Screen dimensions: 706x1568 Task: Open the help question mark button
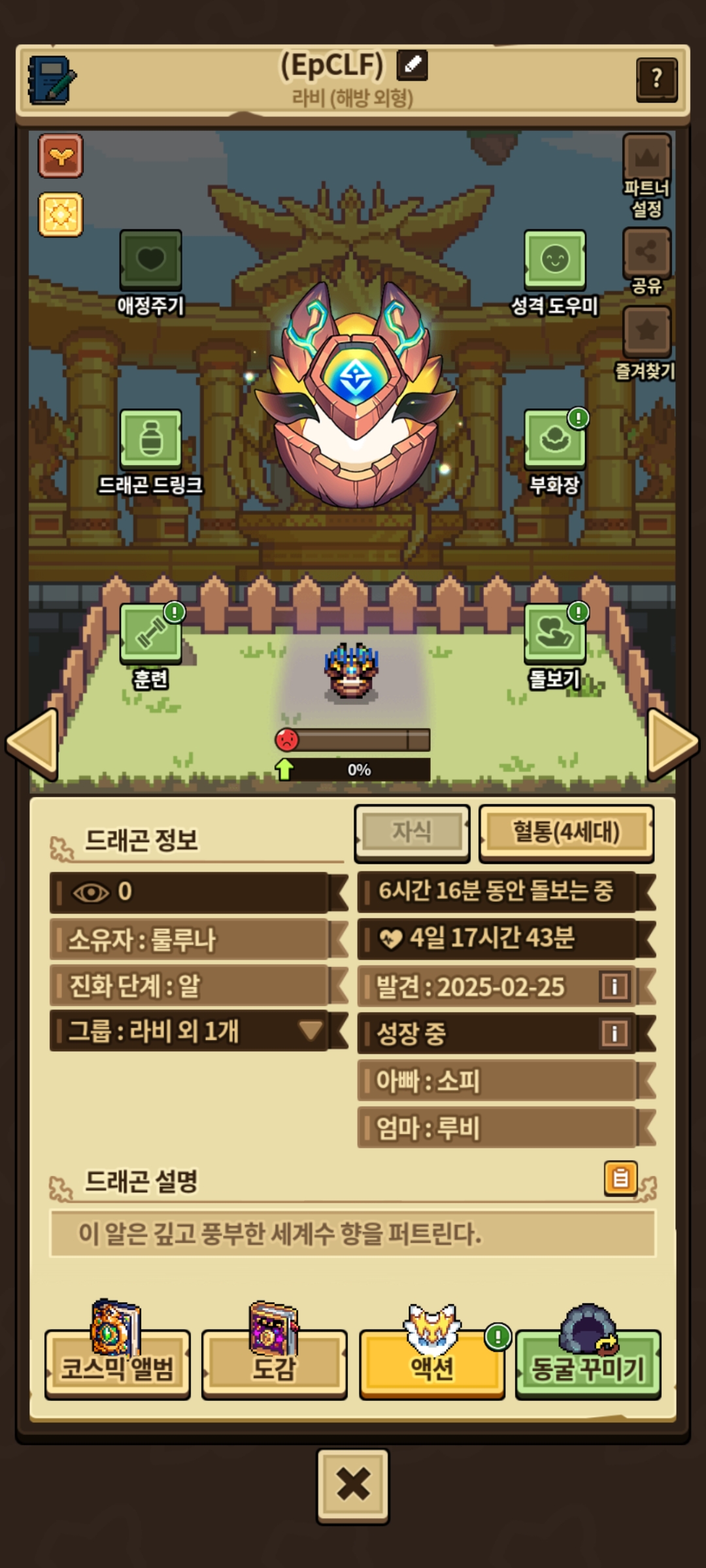656,79
